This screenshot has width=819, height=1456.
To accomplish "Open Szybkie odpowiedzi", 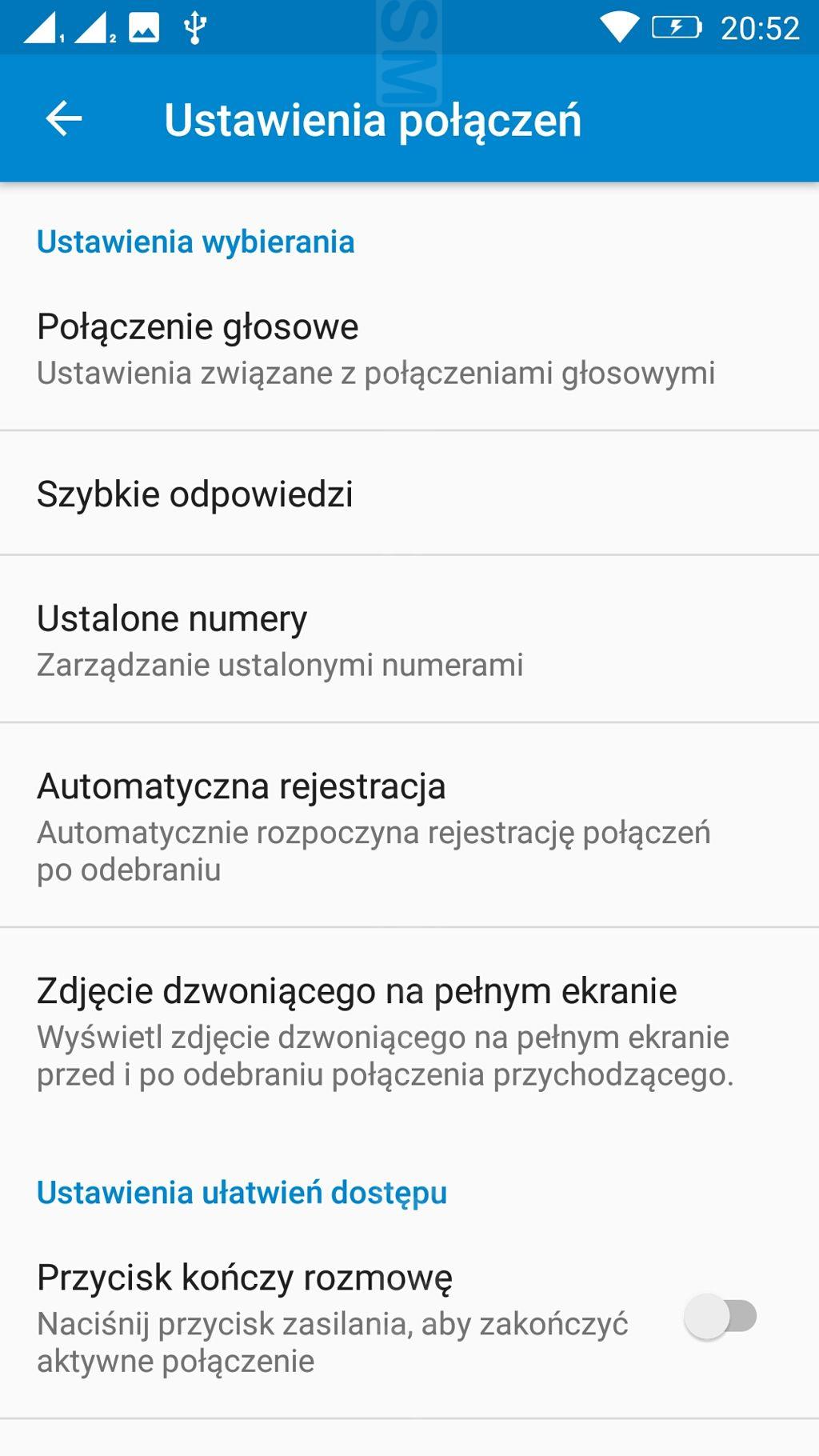I will click(x=409, y=494).
